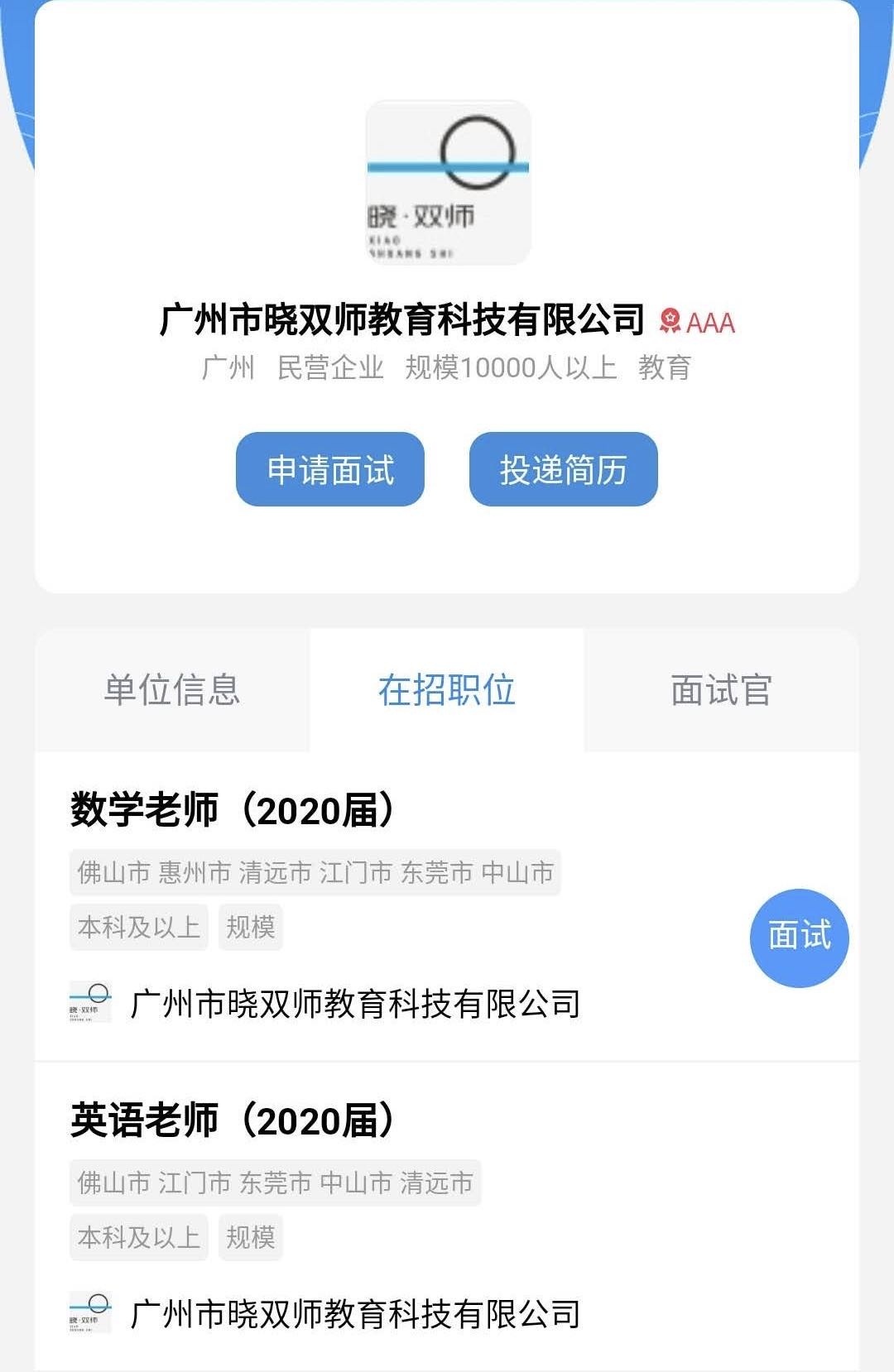Open the 面试官 tab
This screenshot has height=1372, width=894.
pyautogui.click(x=721, y=690)
